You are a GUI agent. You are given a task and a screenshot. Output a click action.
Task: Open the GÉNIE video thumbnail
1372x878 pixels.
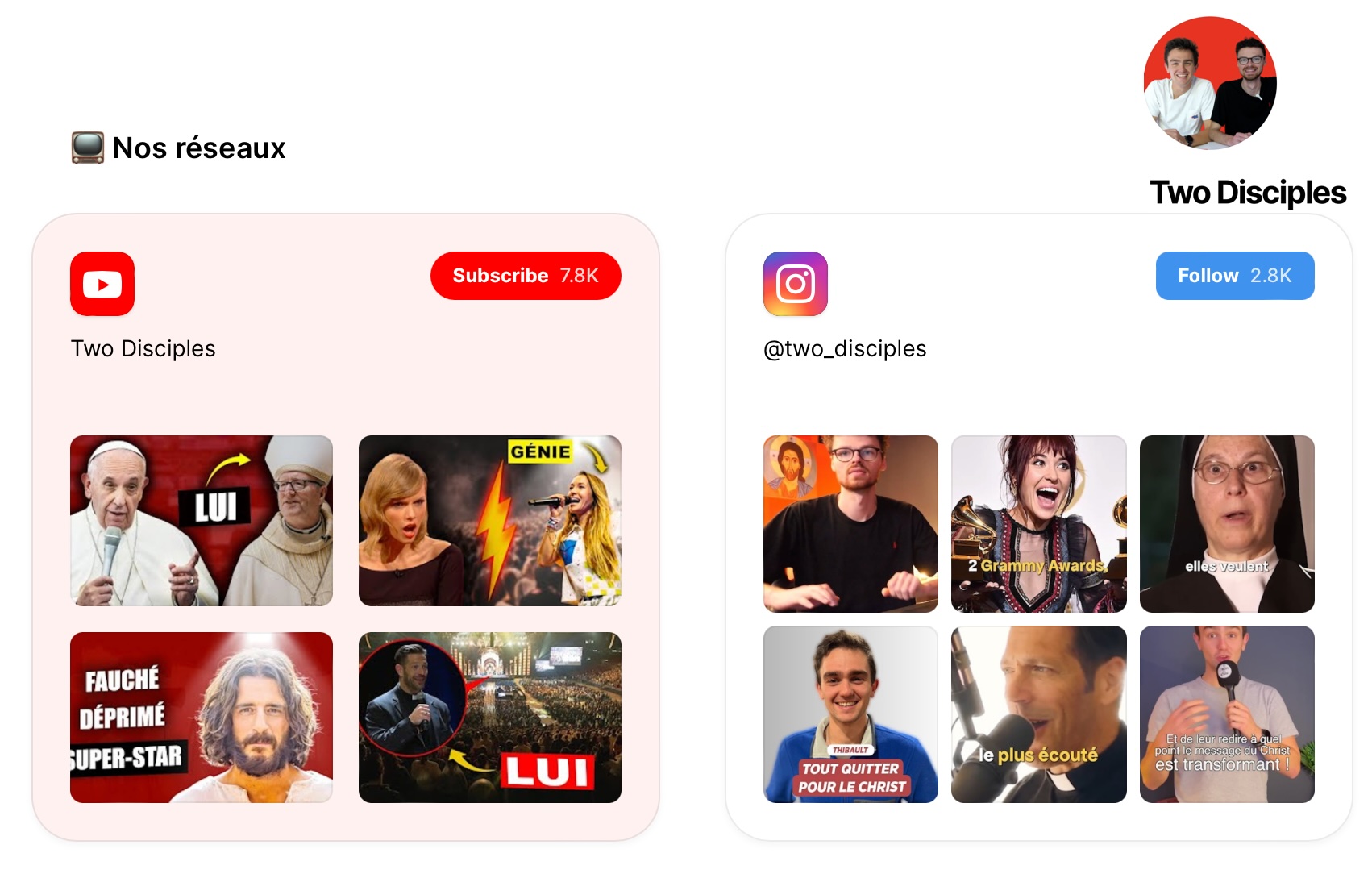click(x=489, y=521)
